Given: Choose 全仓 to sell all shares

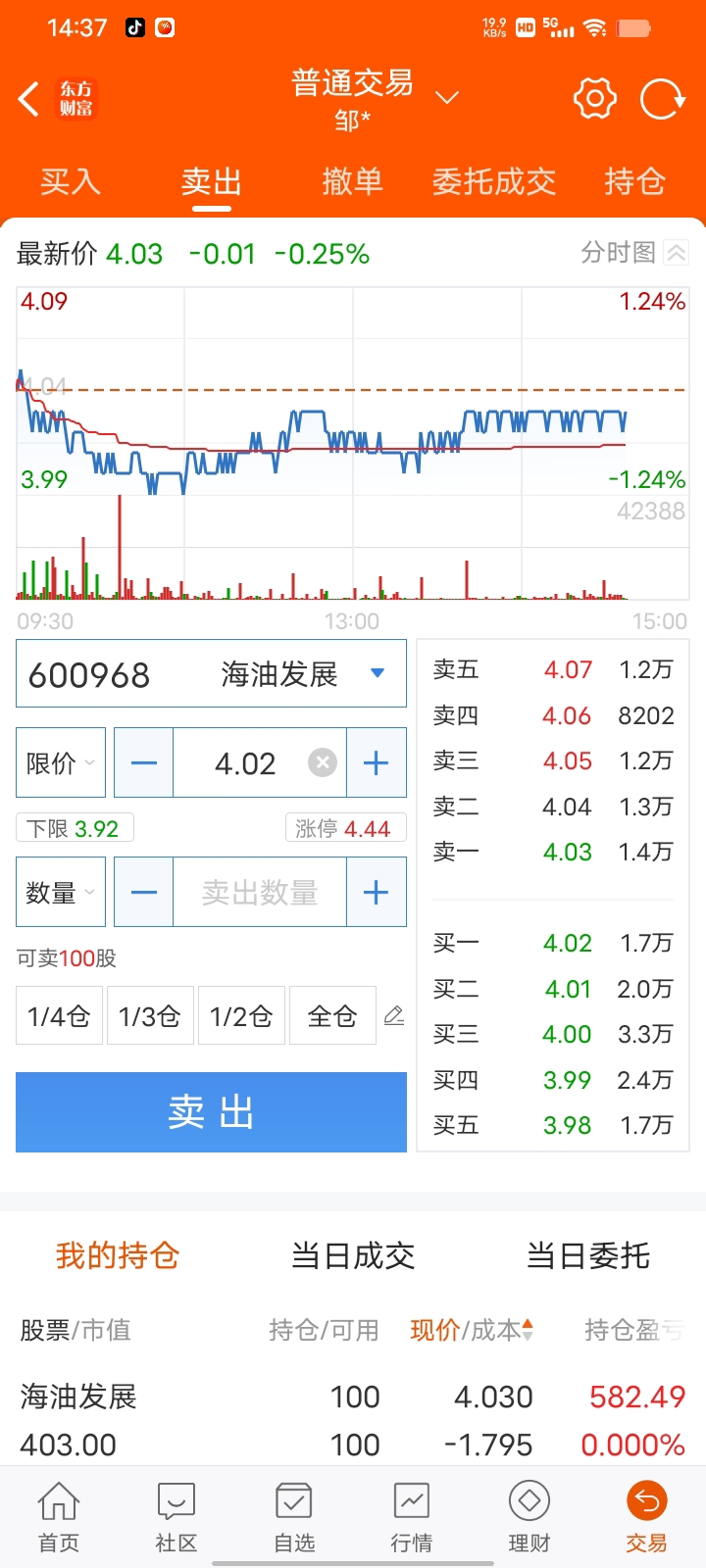Looking at the screenshot, I should tap(332, 1016).
